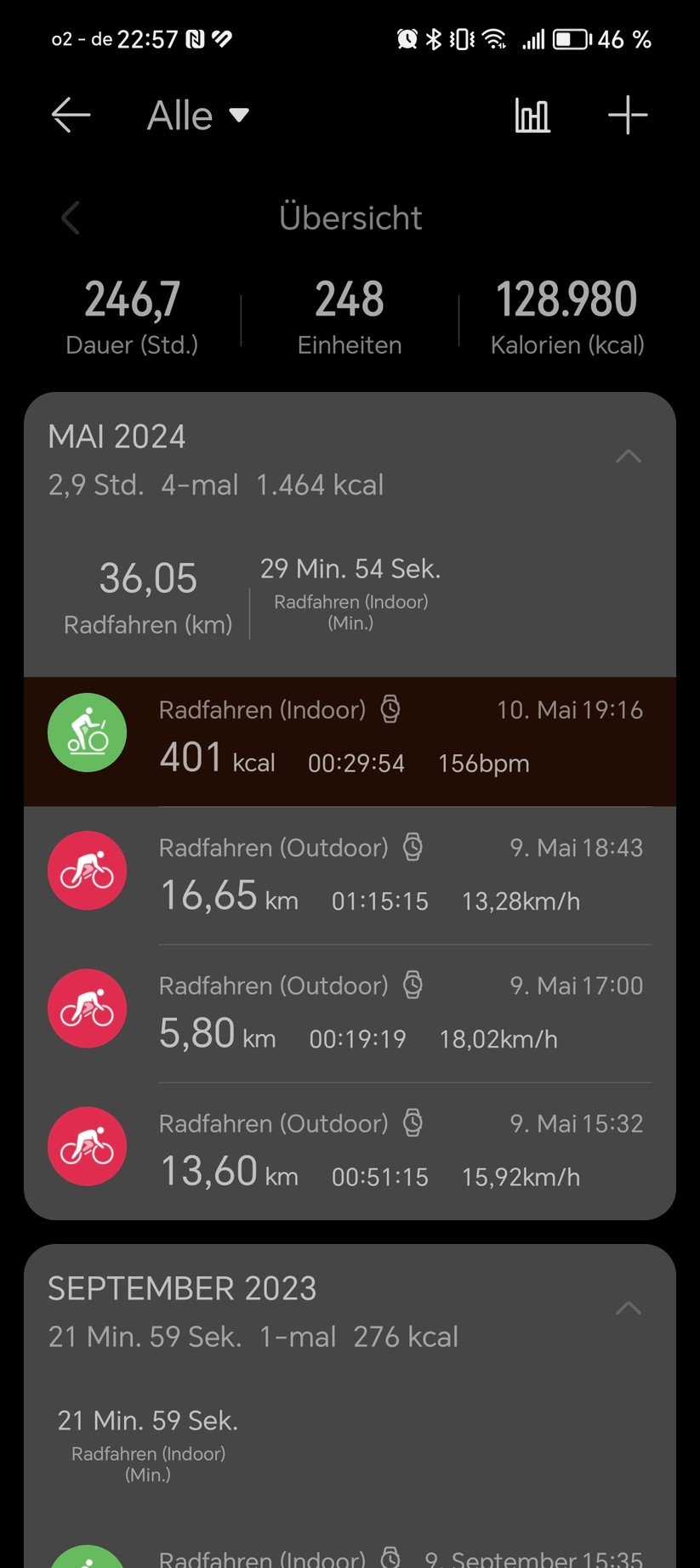
Task: Open the outdoor ride from 9. Mai 18:43
Action: tap(350, 876)
